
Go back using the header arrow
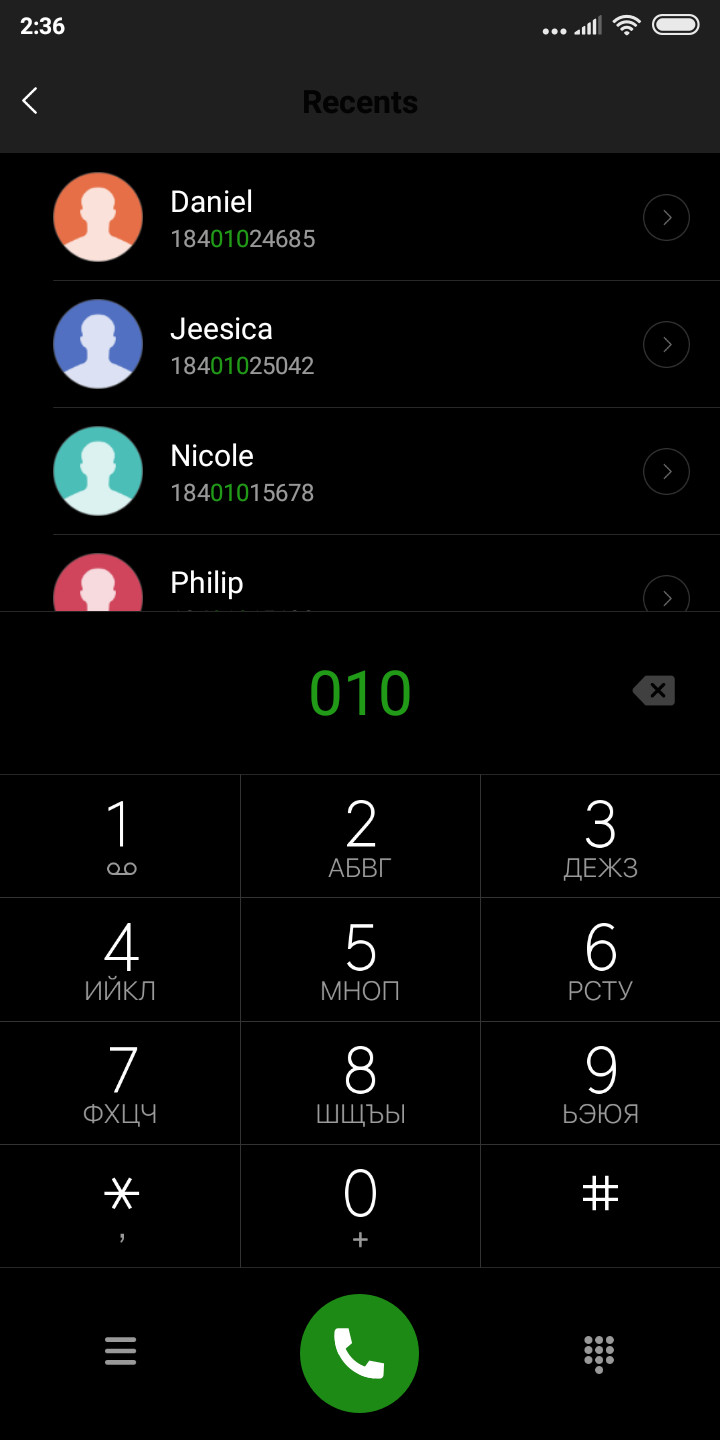coord(30,101)
